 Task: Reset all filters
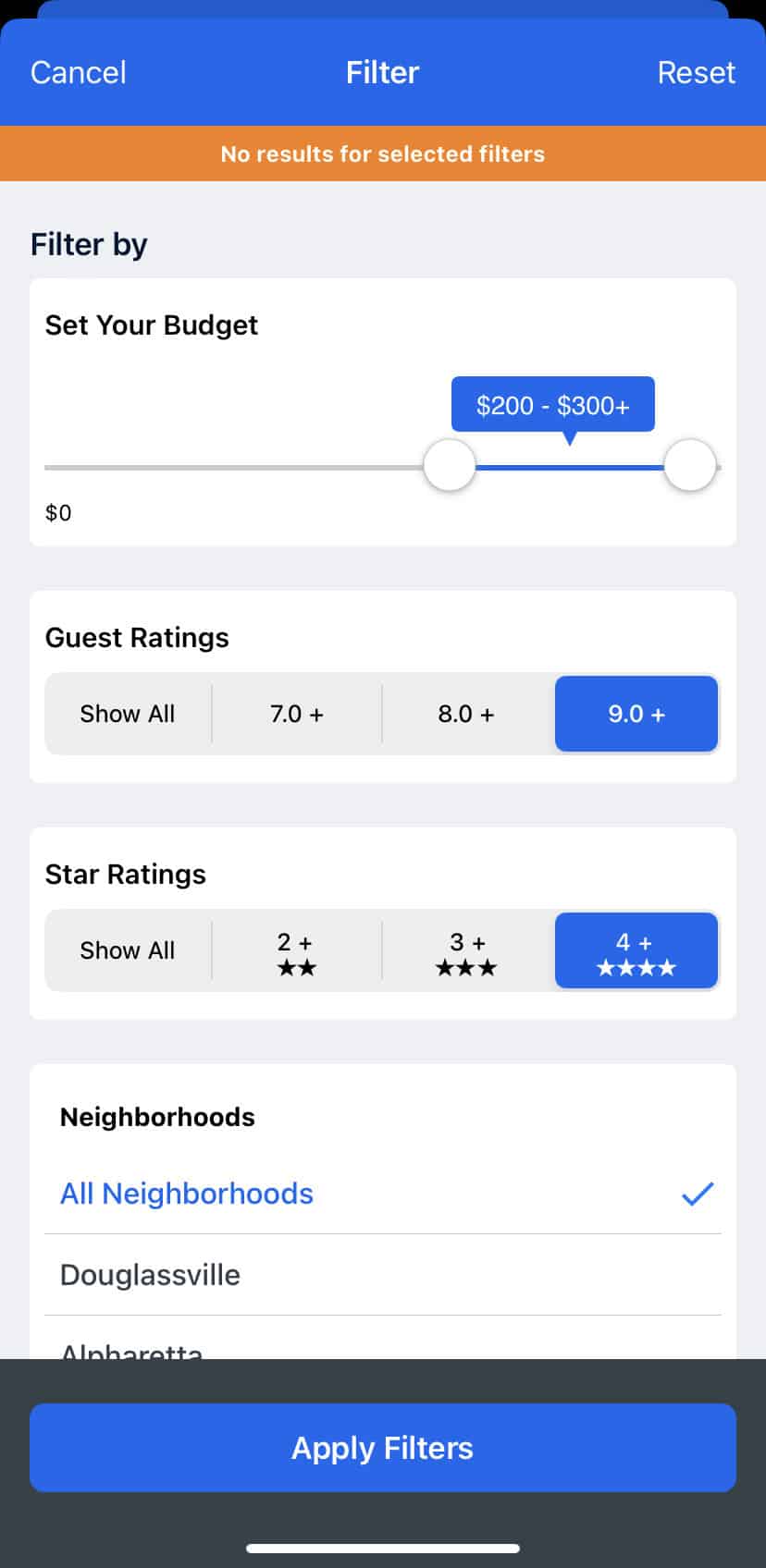(x=697, y=72)
